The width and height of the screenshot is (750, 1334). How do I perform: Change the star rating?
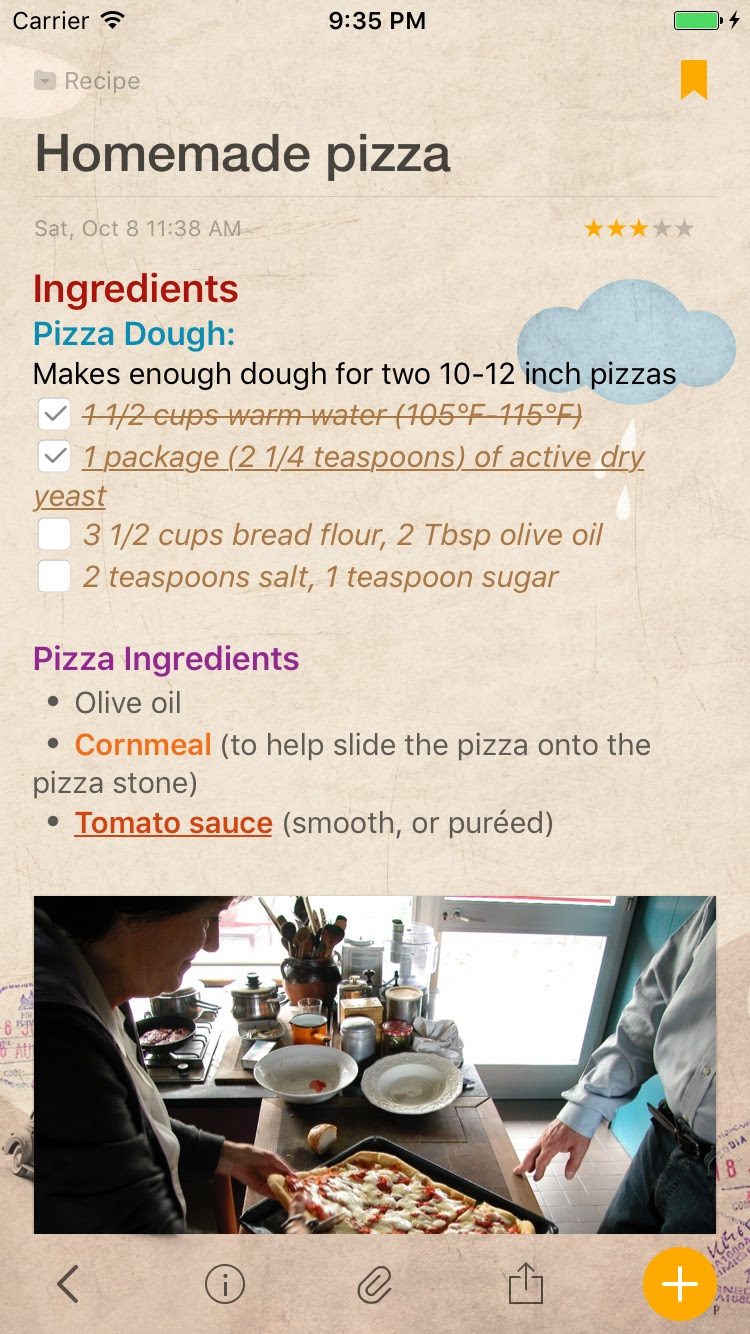click(x=638, y=229)
